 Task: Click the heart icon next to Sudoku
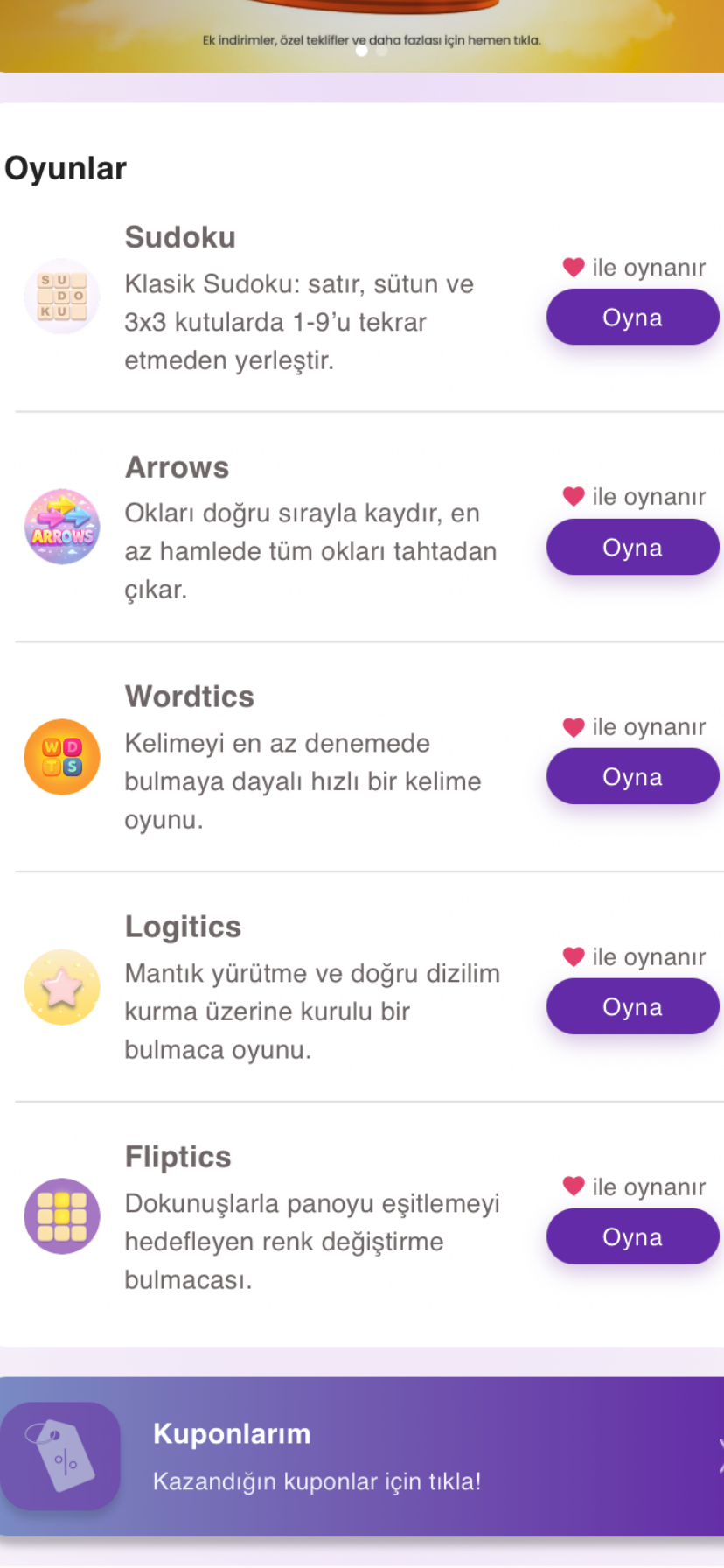(574, 267)
